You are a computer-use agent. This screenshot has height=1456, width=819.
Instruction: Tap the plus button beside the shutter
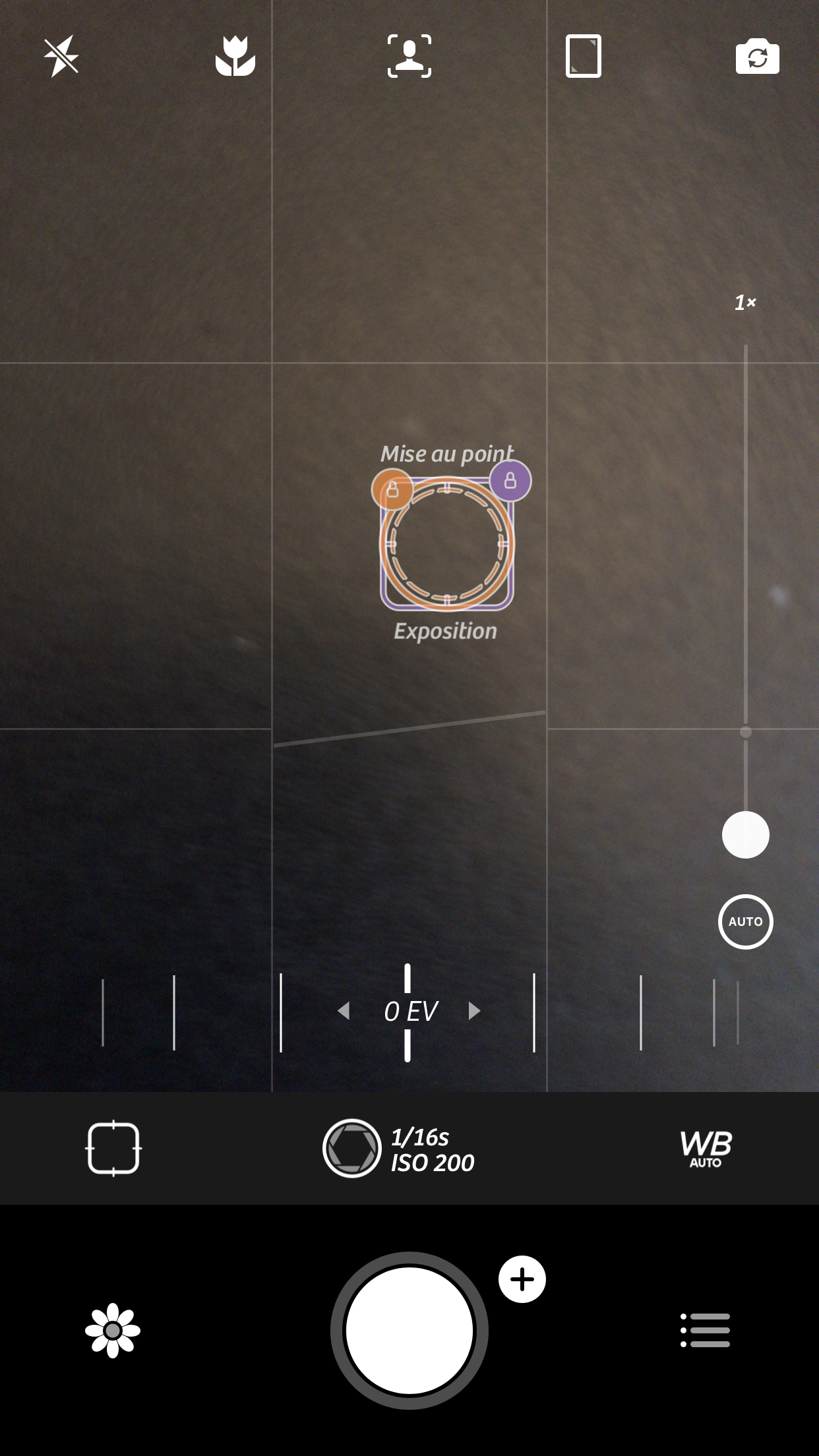[522, 1279]
